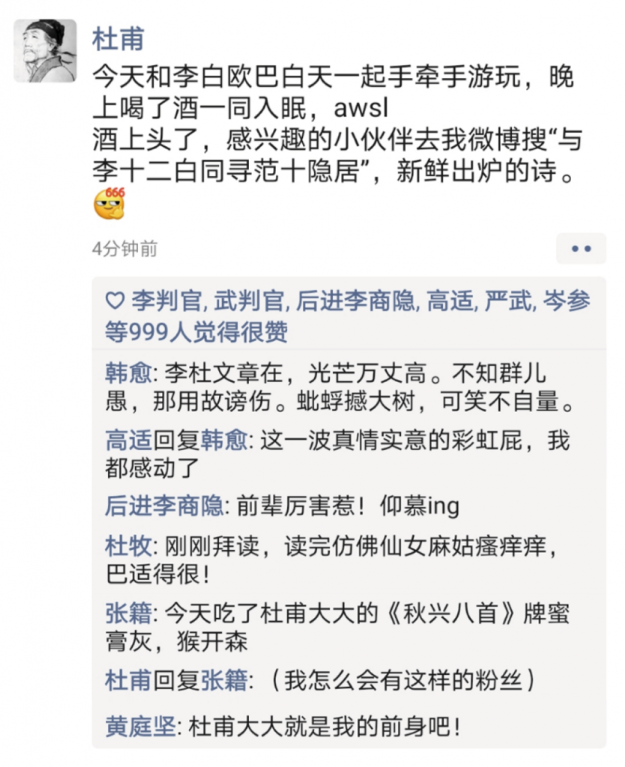Tap 杜甫's reply to 张籍
The image size is (625, 767).
[x=400, y=681]
